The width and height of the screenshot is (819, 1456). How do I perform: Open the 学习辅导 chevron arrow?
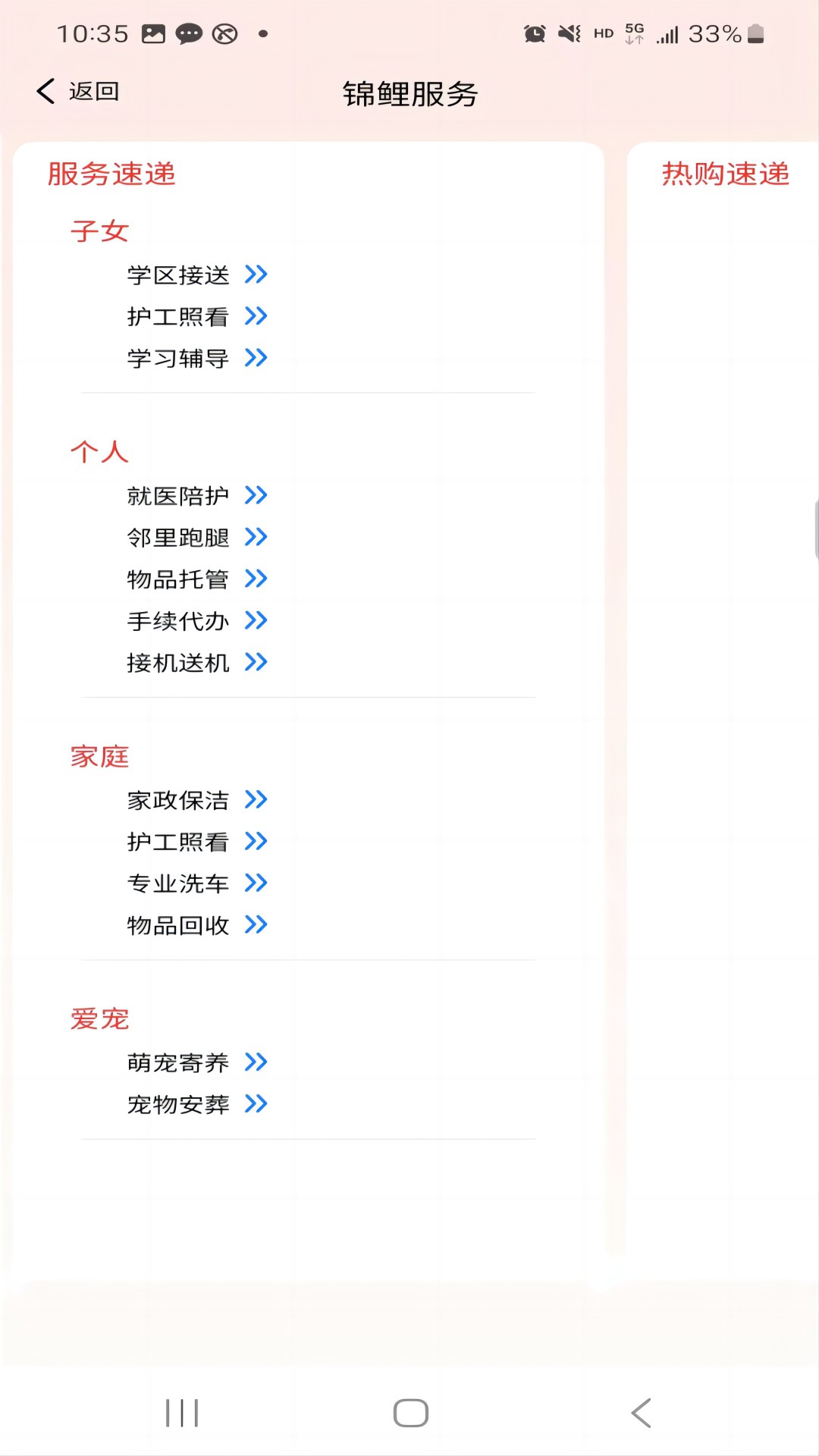coord(257,359)
